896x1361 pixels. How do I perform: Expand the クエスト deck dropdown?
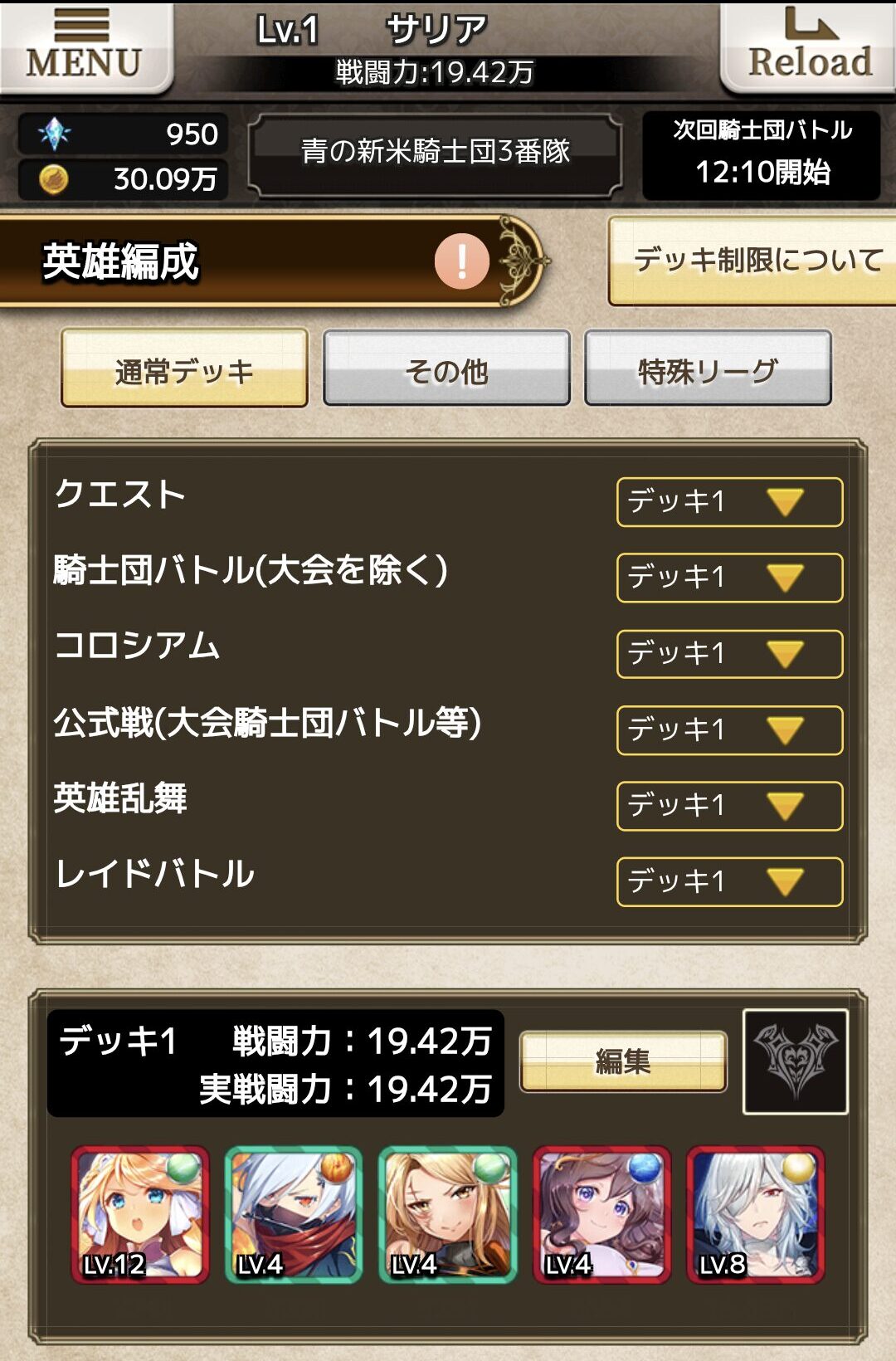coord(729,502)
